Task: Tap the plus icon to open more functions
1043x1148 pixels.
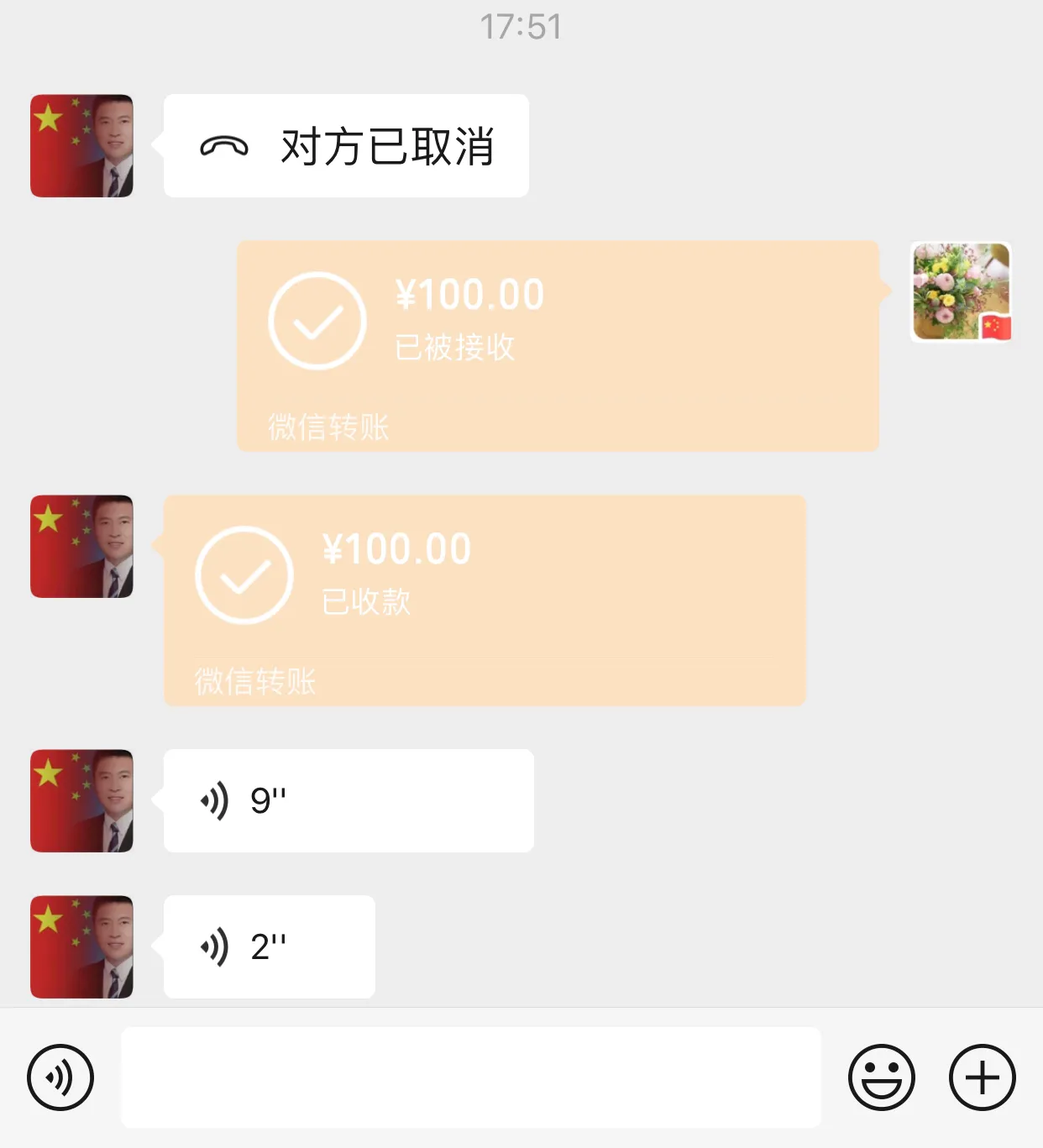Action: point(982,1077)
